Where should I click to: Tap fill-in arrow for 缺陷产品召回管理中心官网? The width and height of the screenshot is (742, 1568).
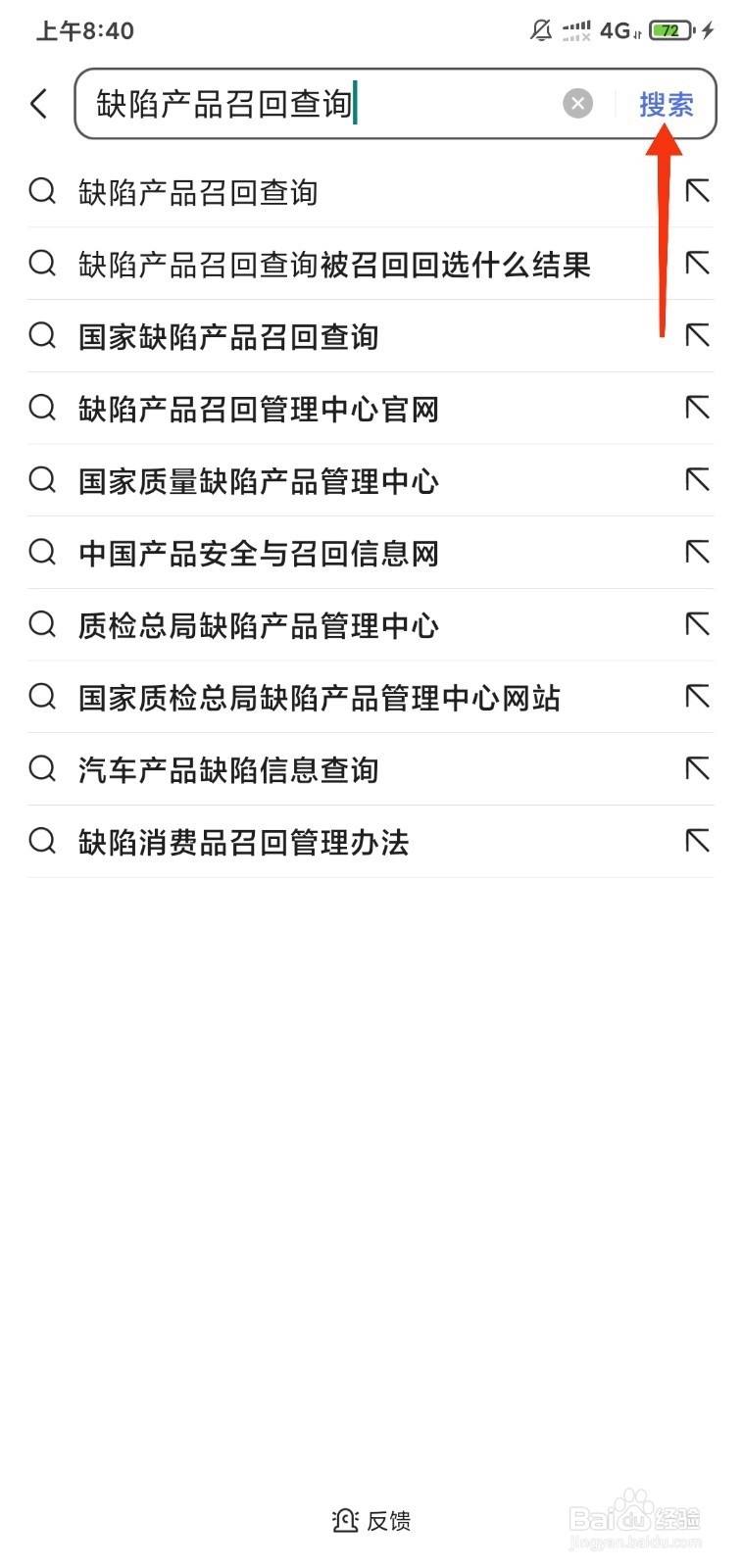pyautogui.click(x=697, y=409)
